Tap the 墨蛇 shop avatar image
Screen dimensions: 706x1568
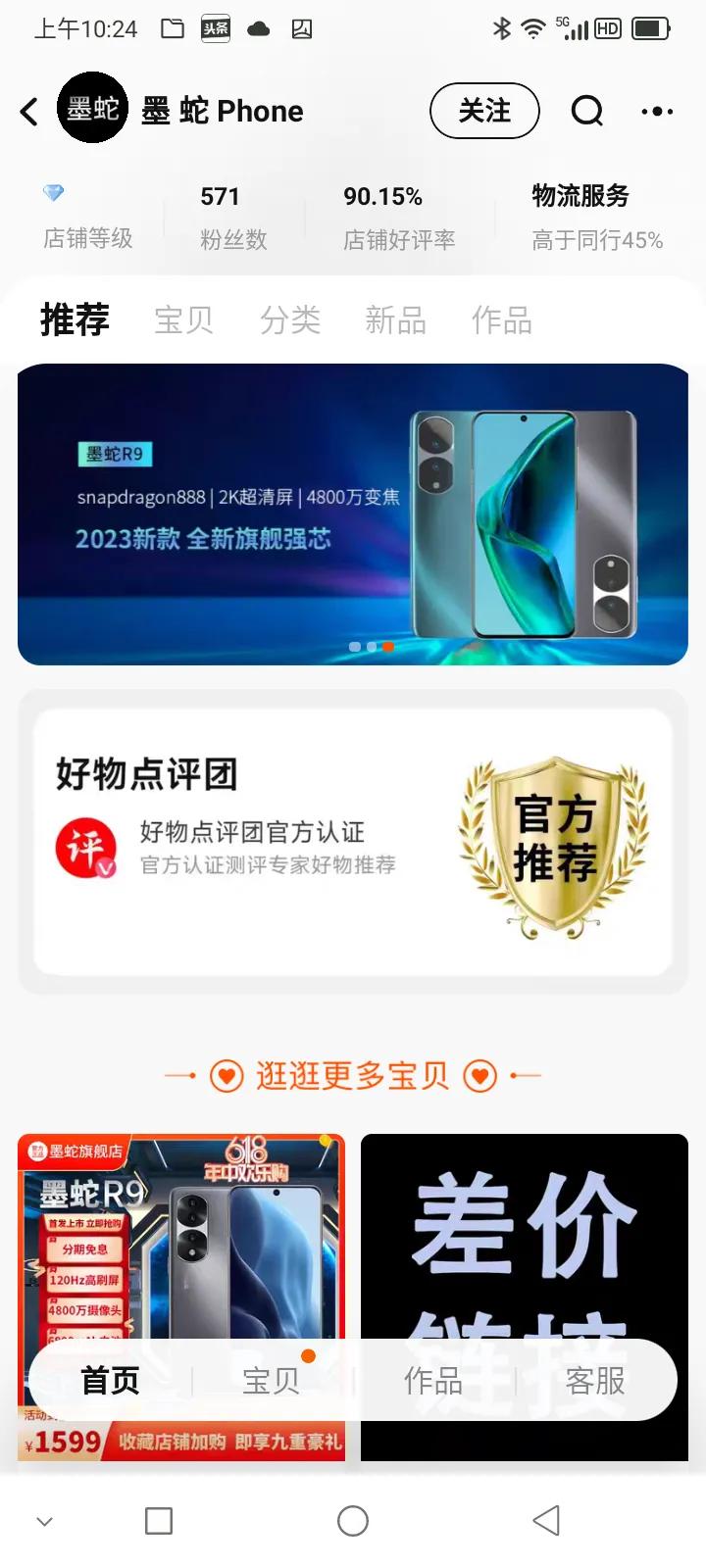93,110
